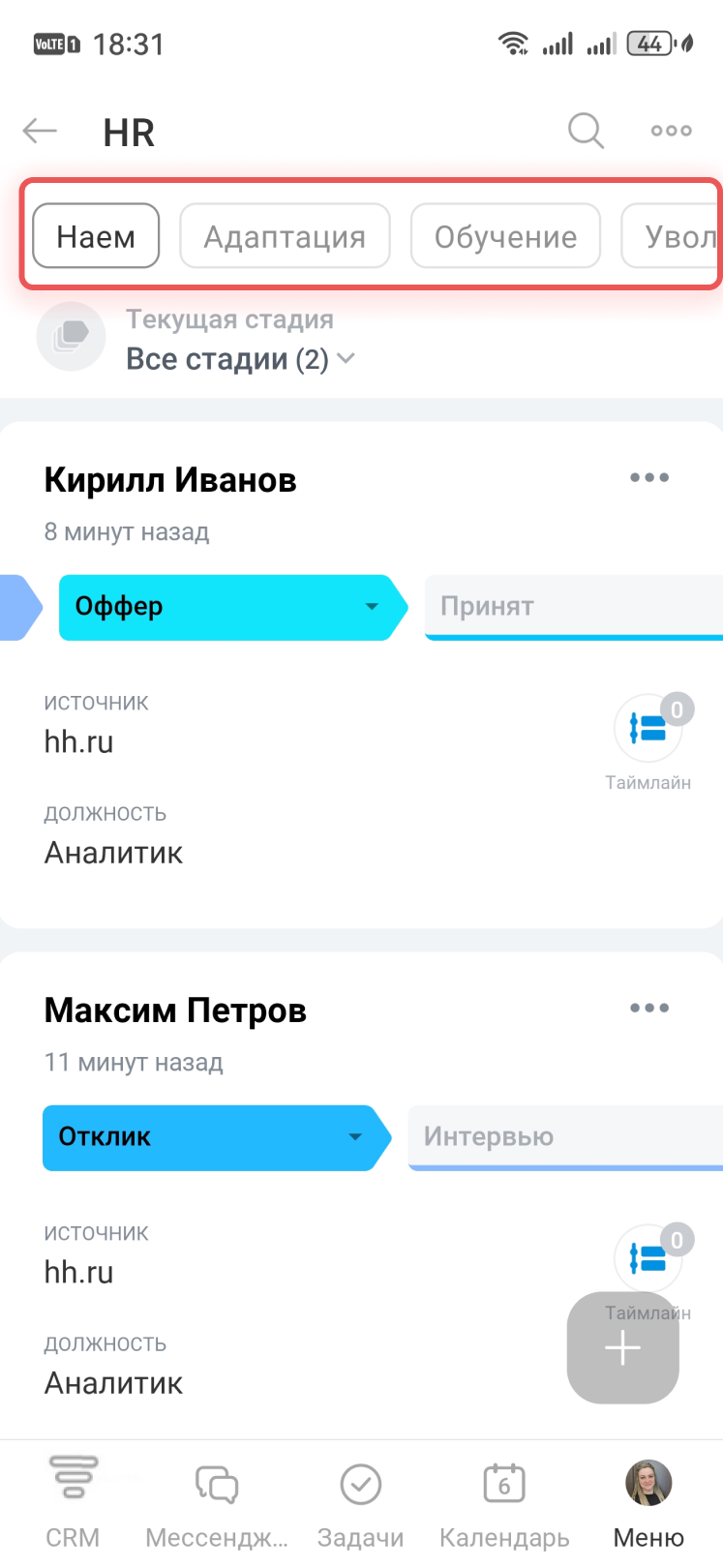Move Максим Петров to the Интервью stage
723x1568 pixels.
tap(563, 1137)
